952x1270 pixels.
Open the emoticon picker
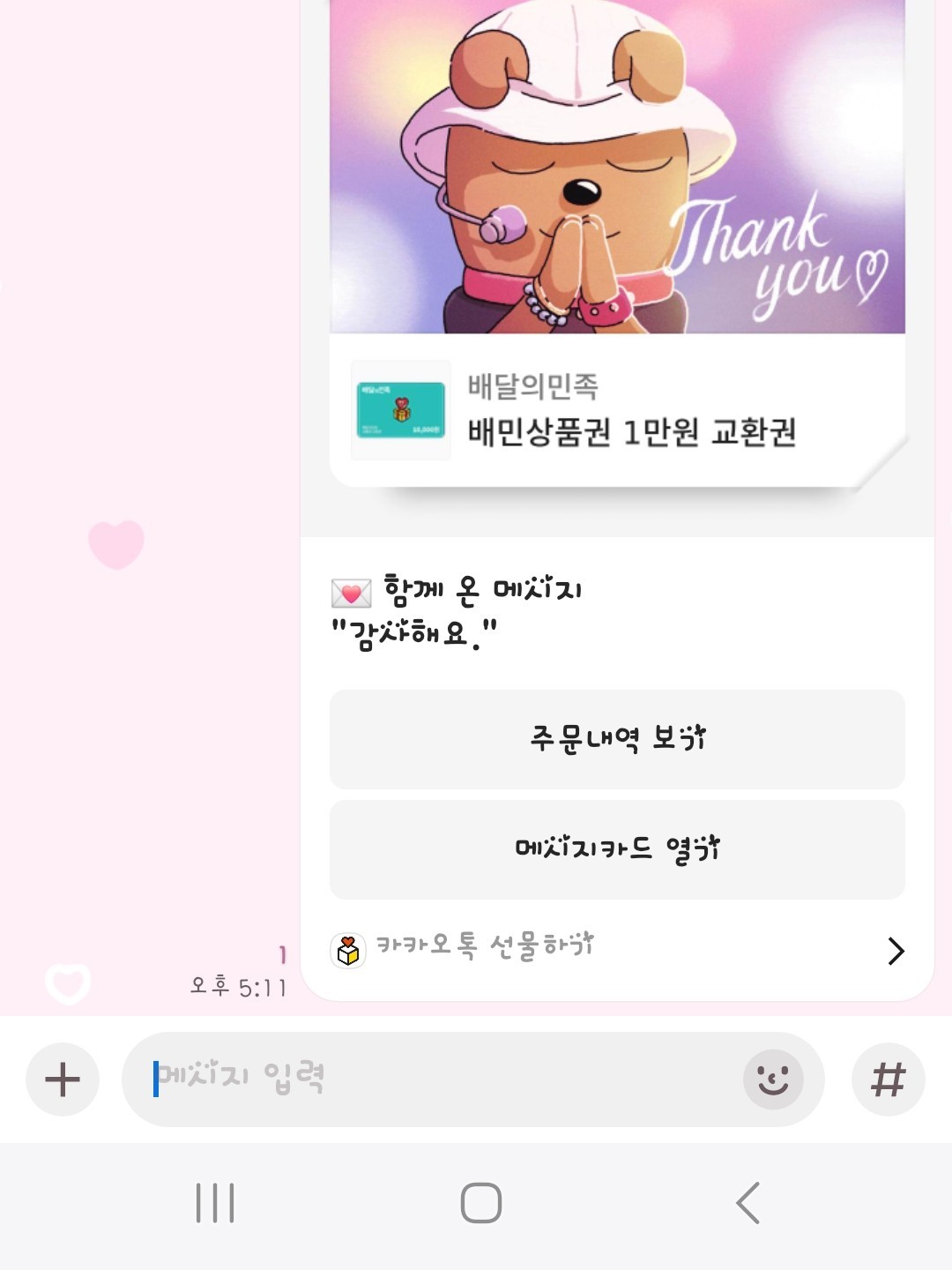[x=773, y=1079]
